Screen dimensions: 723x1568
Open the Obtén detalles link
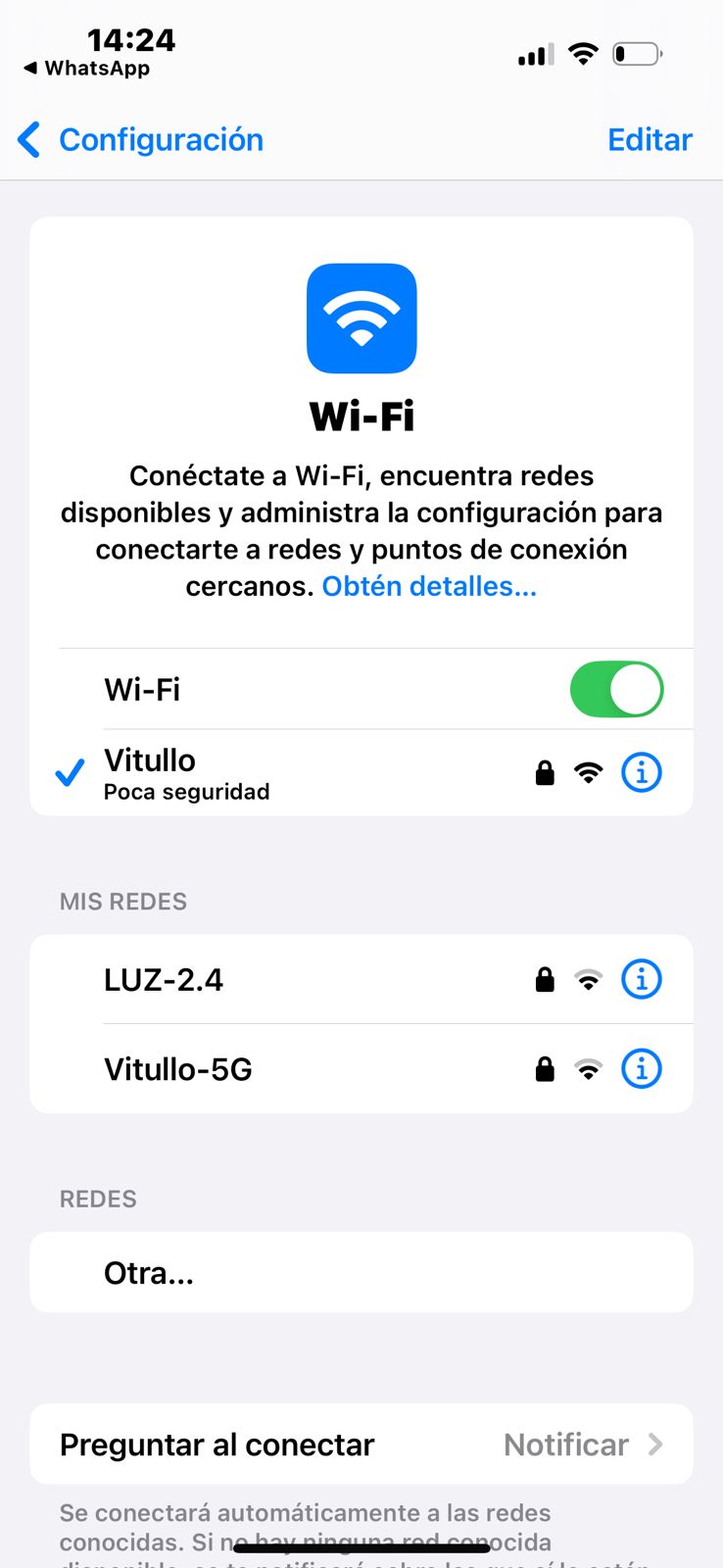(429, 586)
